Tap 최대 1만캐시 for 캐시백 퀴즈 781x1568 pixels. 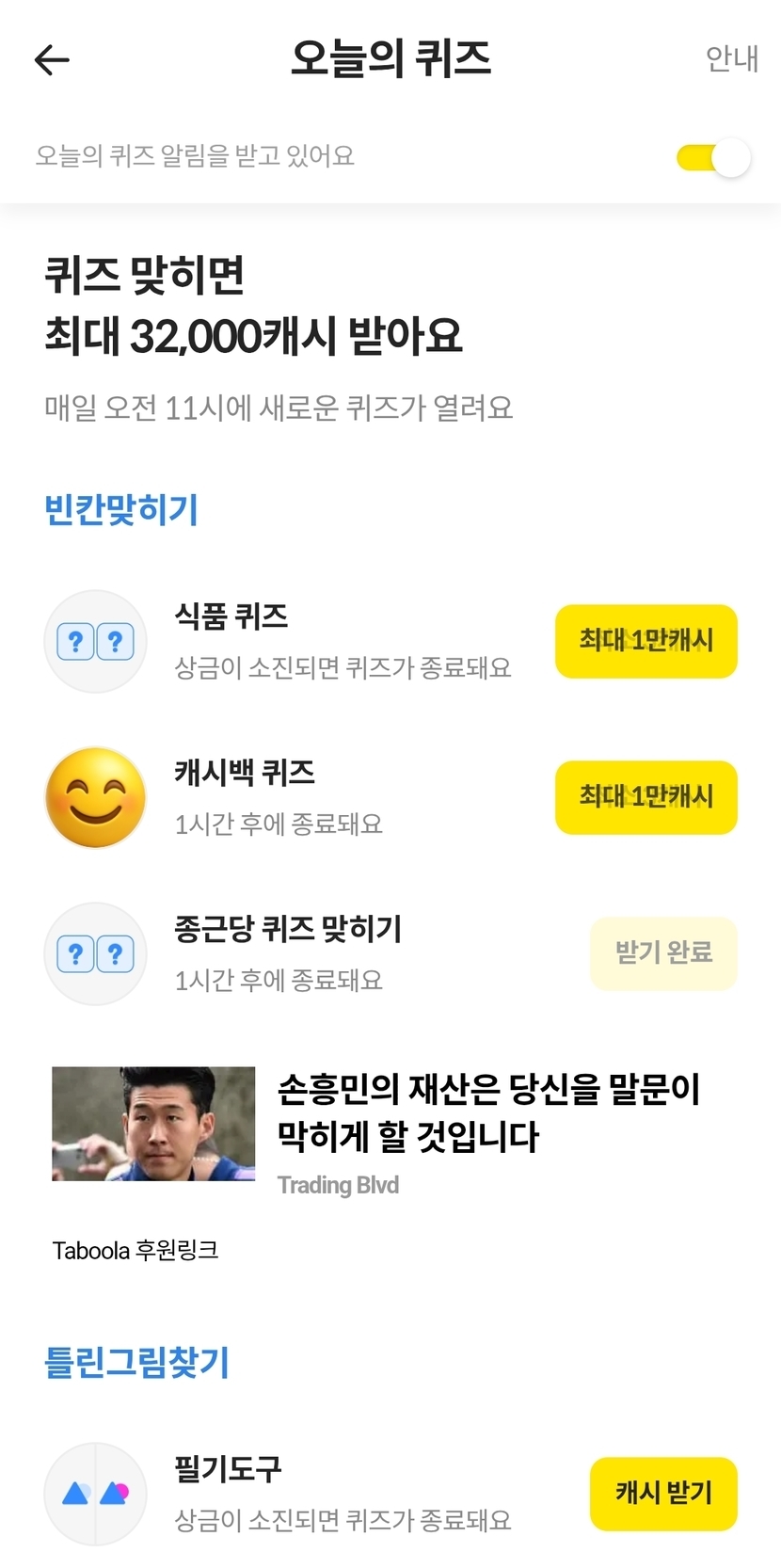[x=646, y=797]
